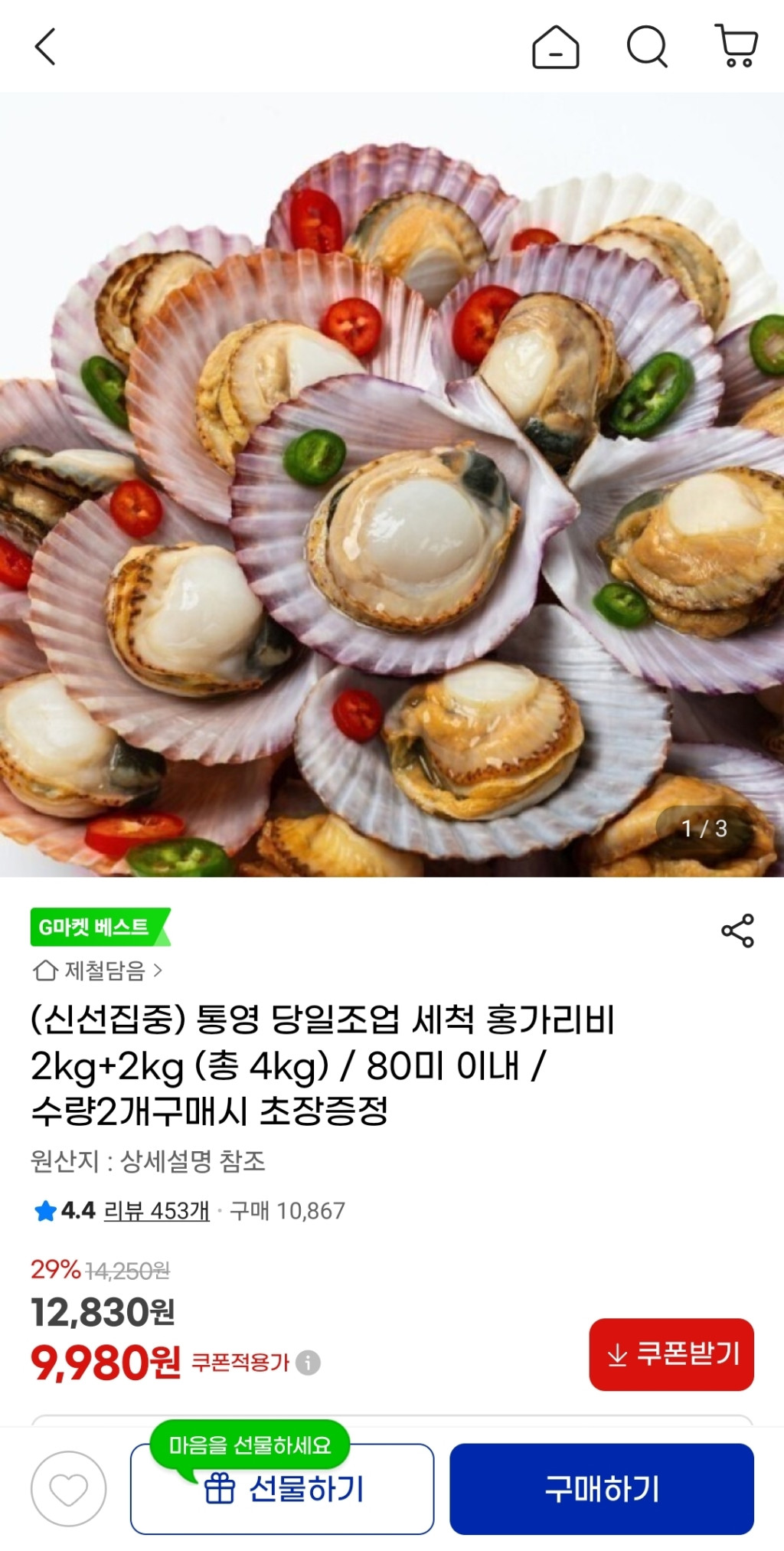The width and height of the screenshot is (784, 1551).
Task: Show info about 쿠폰적용가
Action: [x=308, y=1363]
